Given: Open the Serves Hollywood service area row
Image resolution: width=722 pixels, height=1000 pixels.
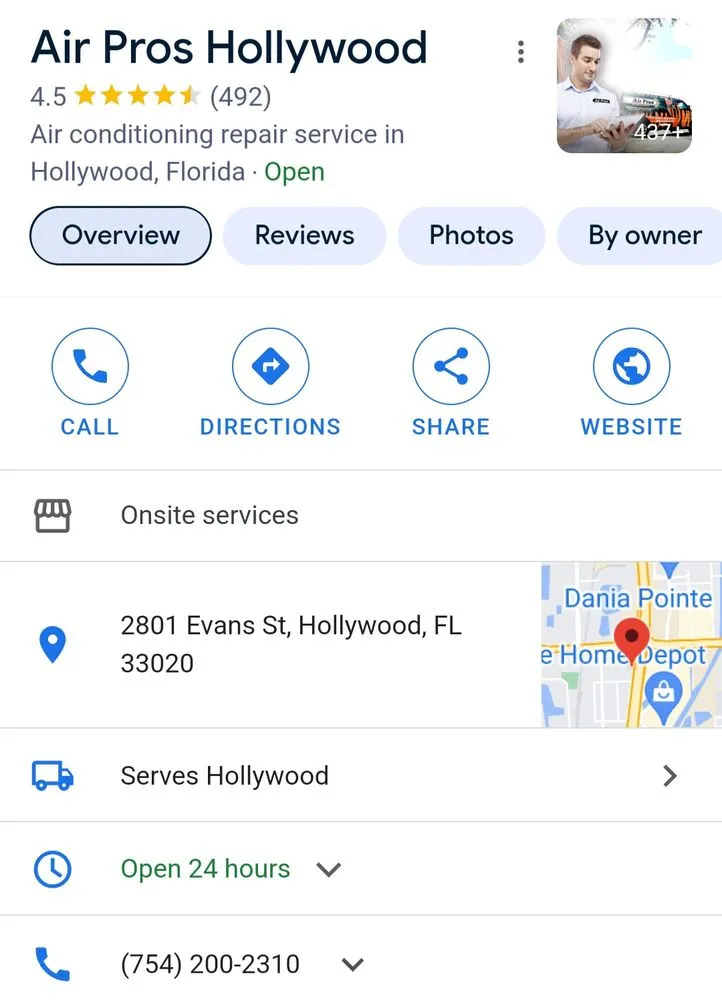Looking at the screenshot, I should [360, 775].
